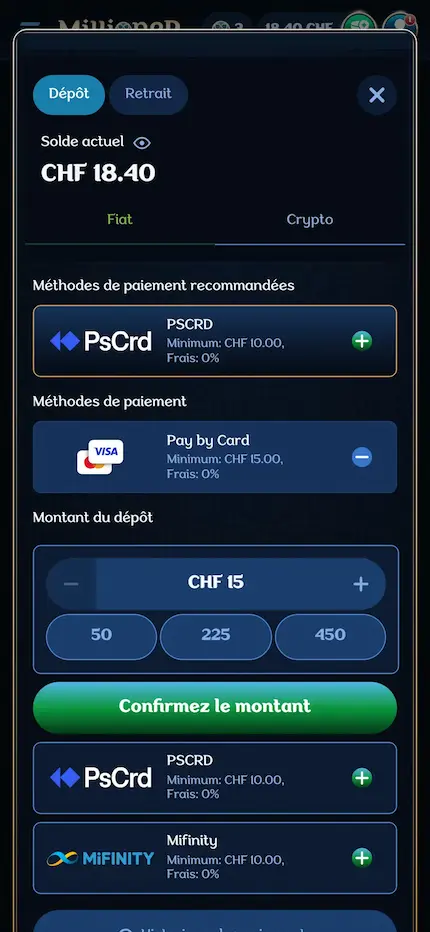Expand the Mifinity payment method
430x932 pixels.
(x=362, y=858)
